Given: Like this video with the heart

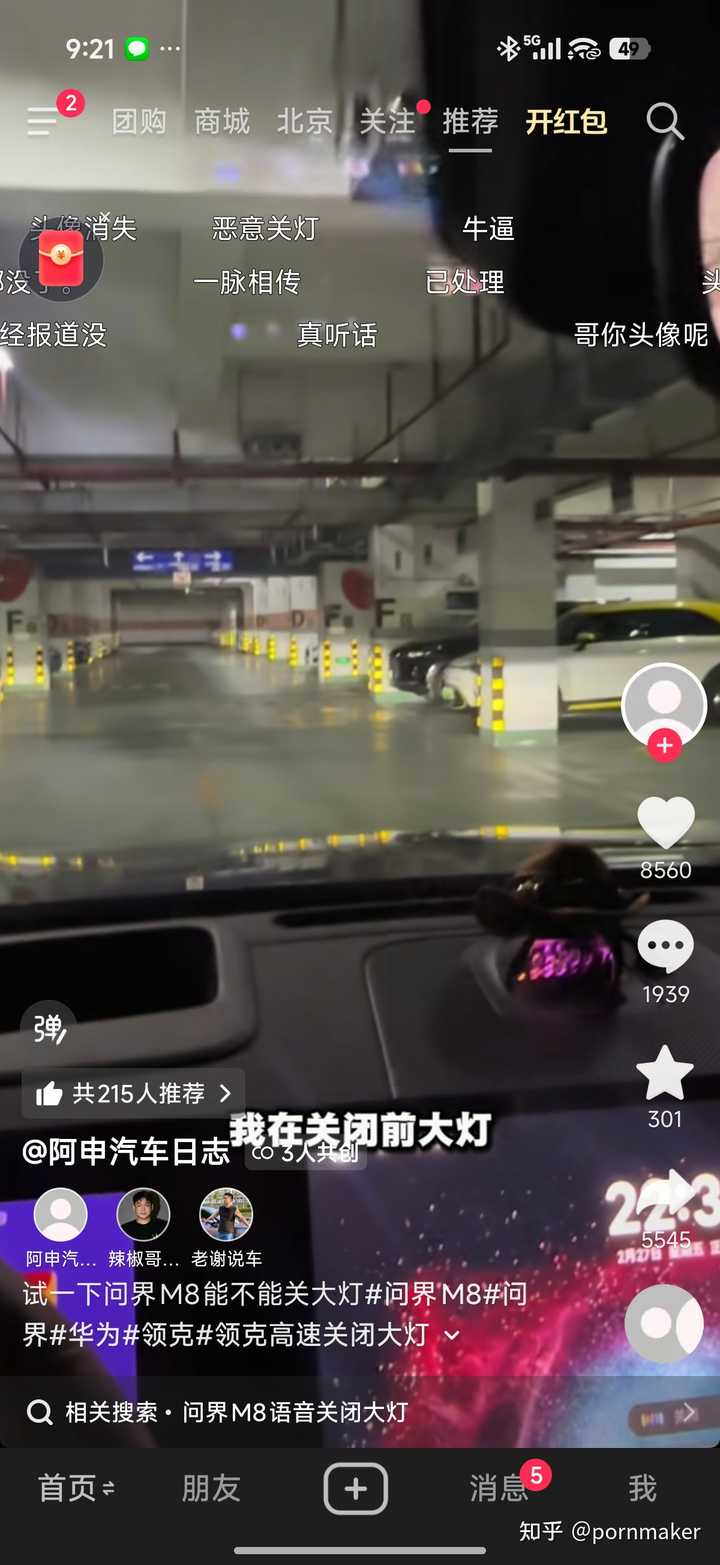Looking at the screenshot, I should 666,823.
